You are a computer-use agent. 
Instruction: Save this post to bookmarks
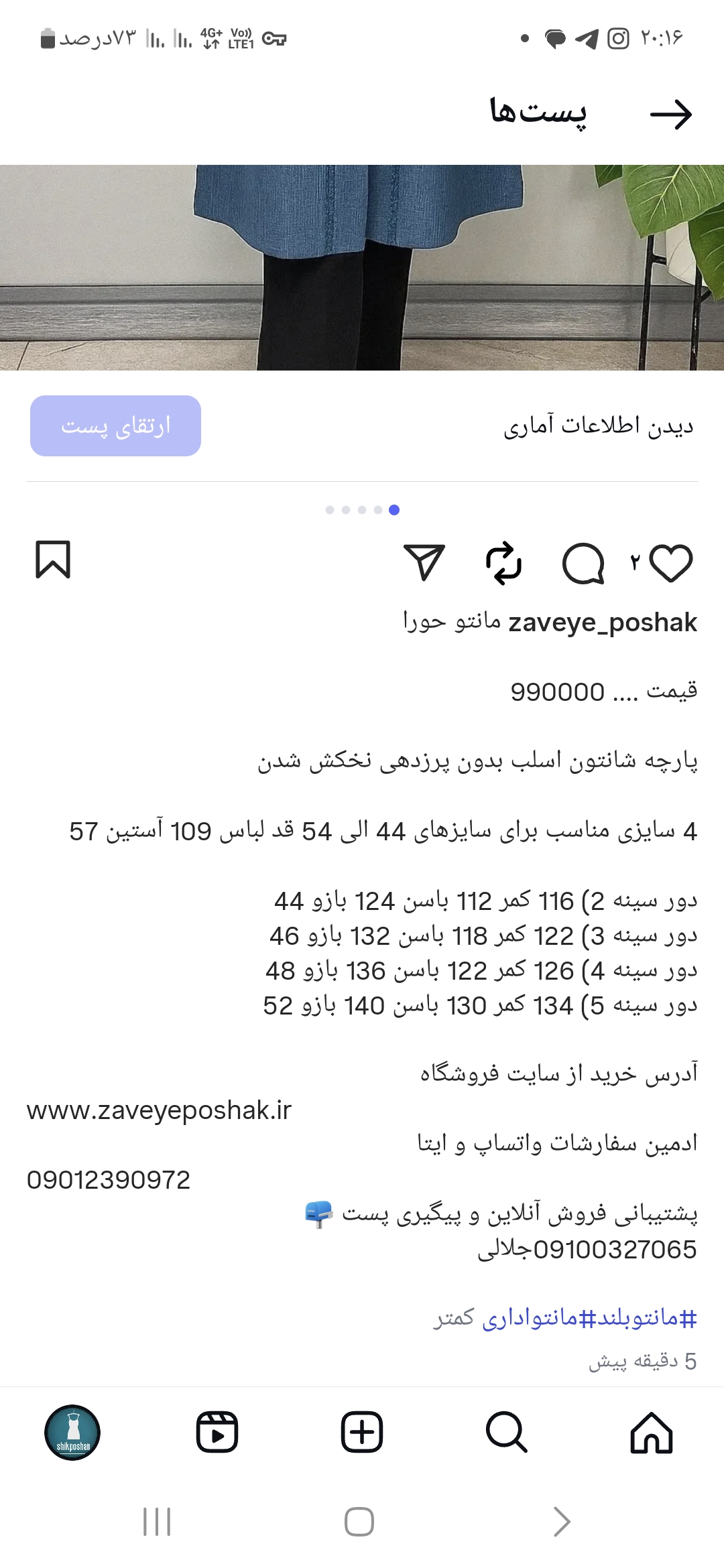(53, 560)
